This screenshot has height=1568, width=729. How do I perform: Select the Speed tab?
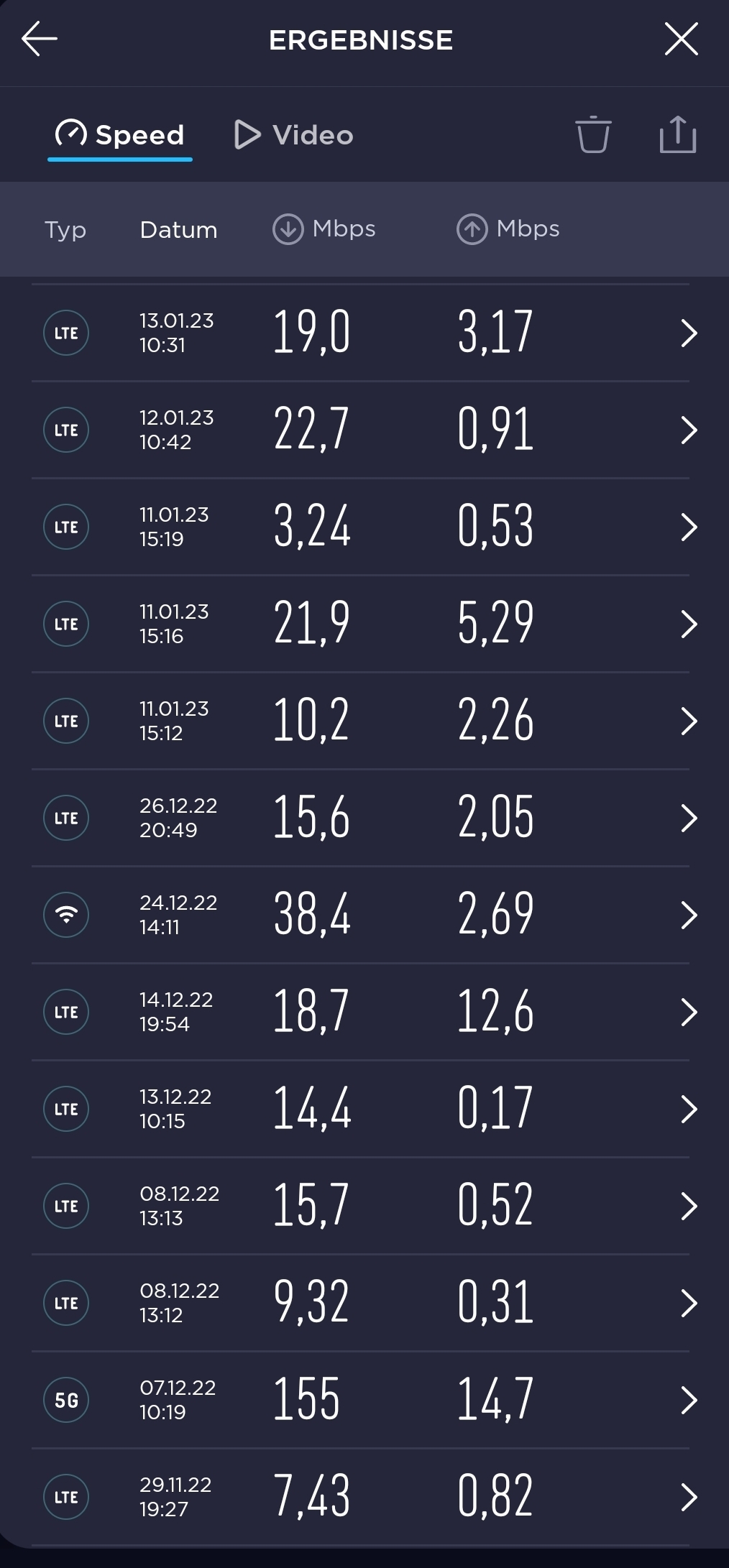[x=120, y=135]
